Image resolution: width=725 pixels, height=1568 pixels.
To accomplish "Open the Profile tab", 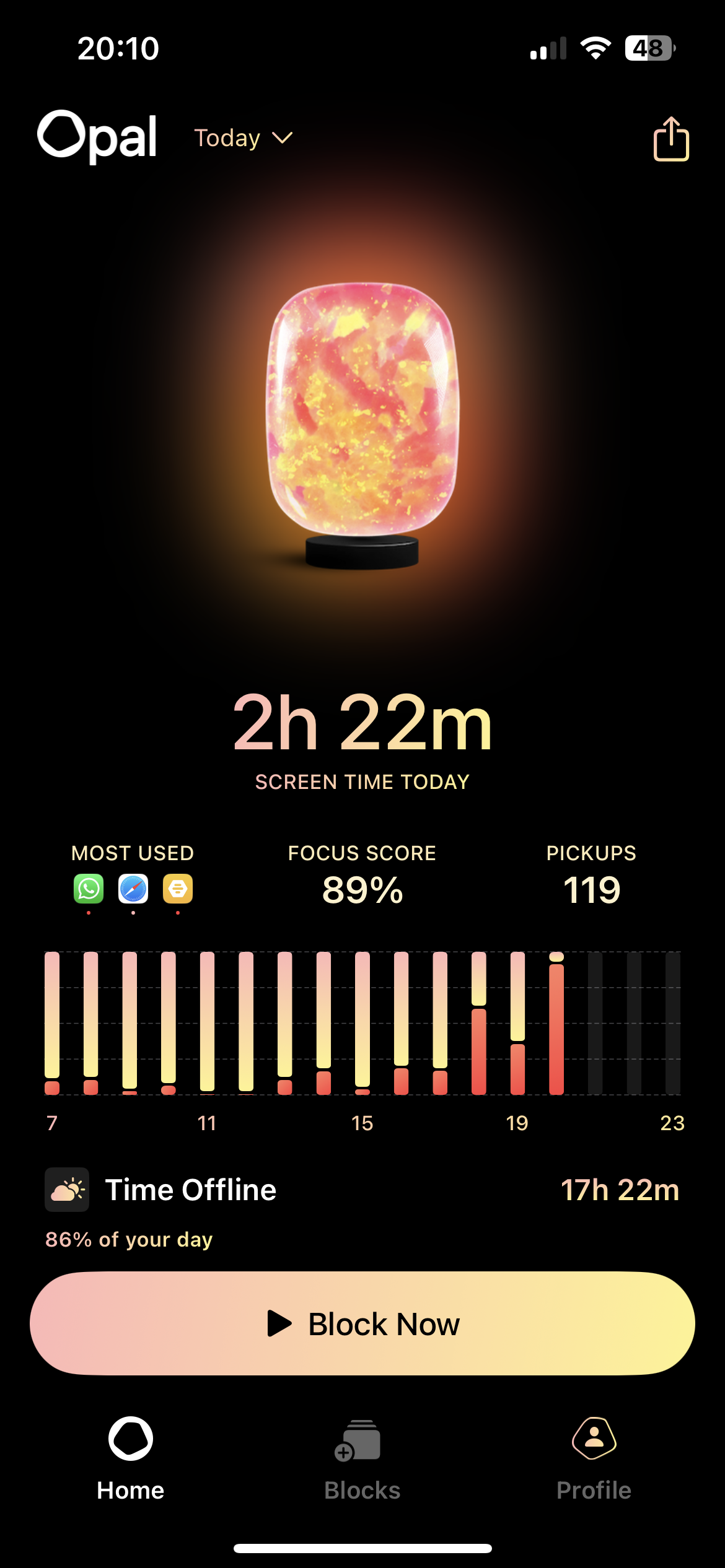I will coord(593,1460).
